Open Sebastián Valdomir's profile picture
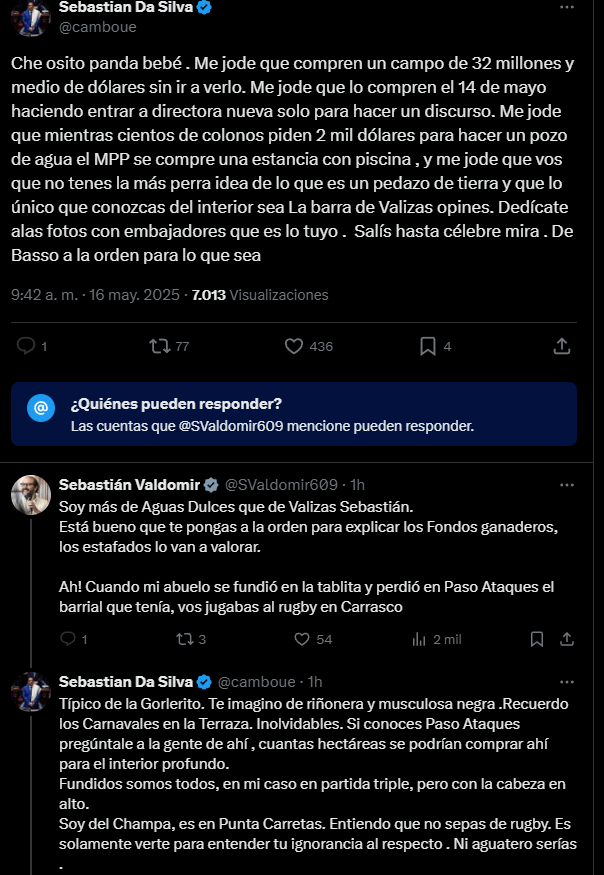604x875 pixels. [31, 495]
